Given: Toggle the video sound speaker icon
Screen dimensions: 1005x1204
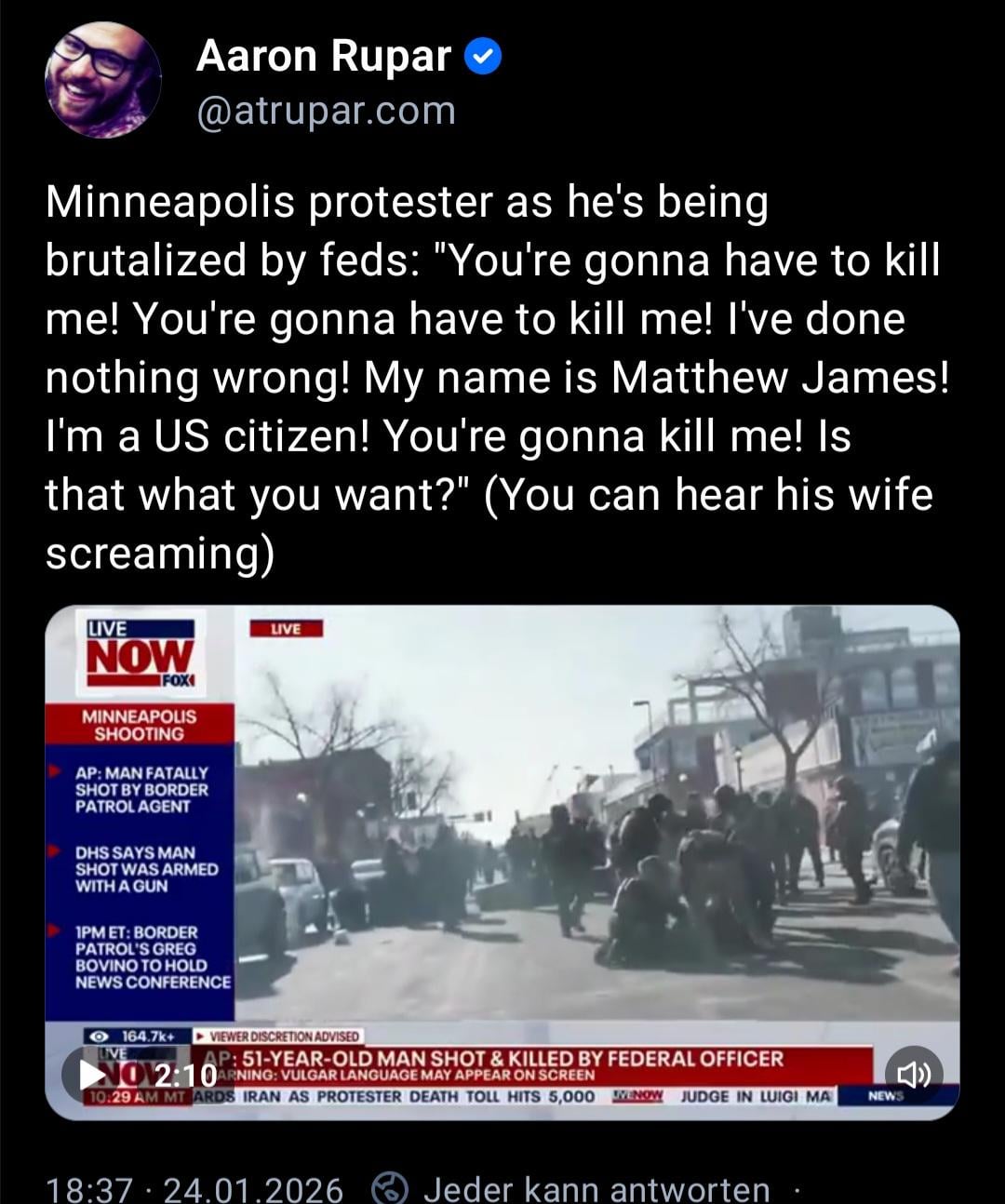Looking at the screenshot, I should (x=913, y=1076).
